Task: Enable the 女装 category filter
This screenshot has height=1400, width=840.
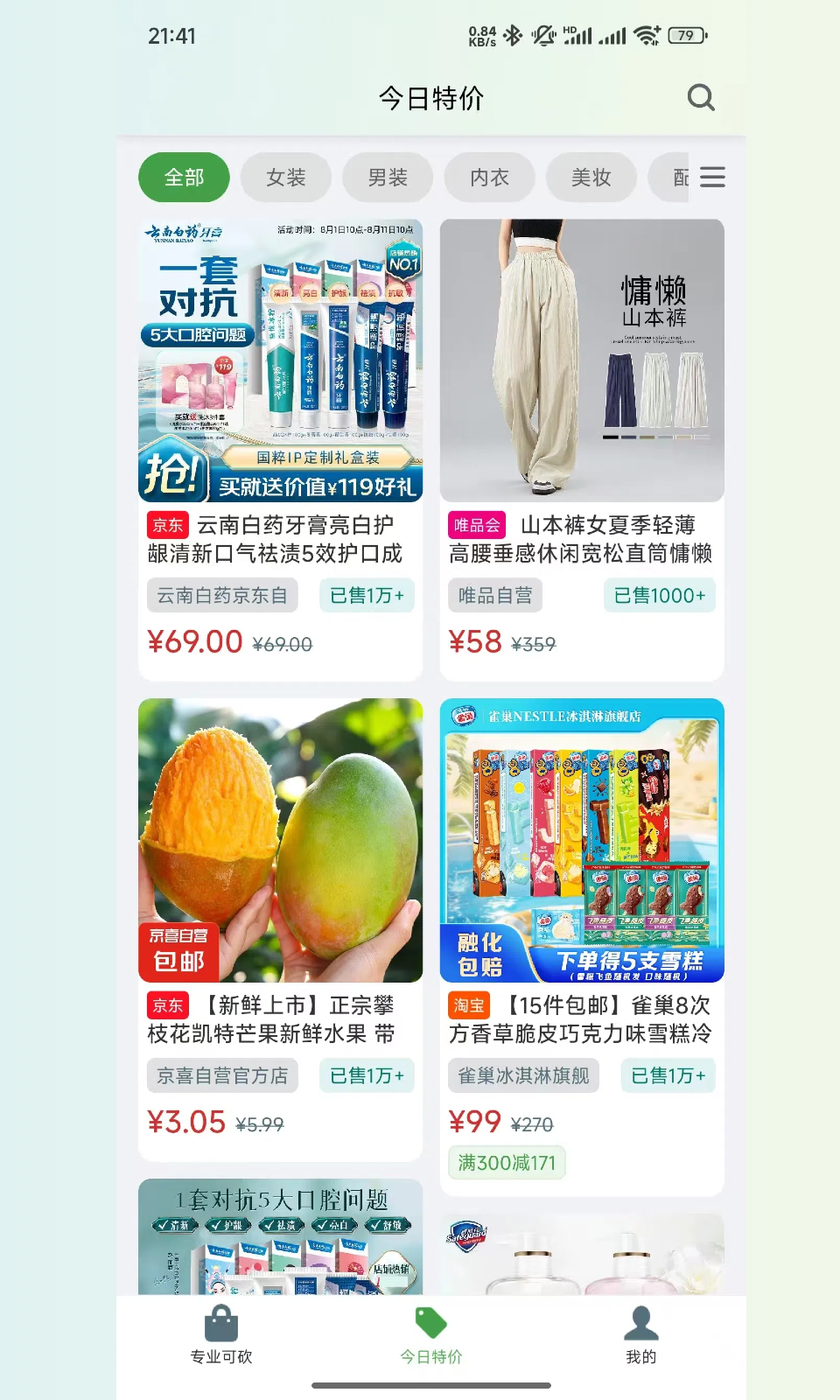Action: (285, 177)
